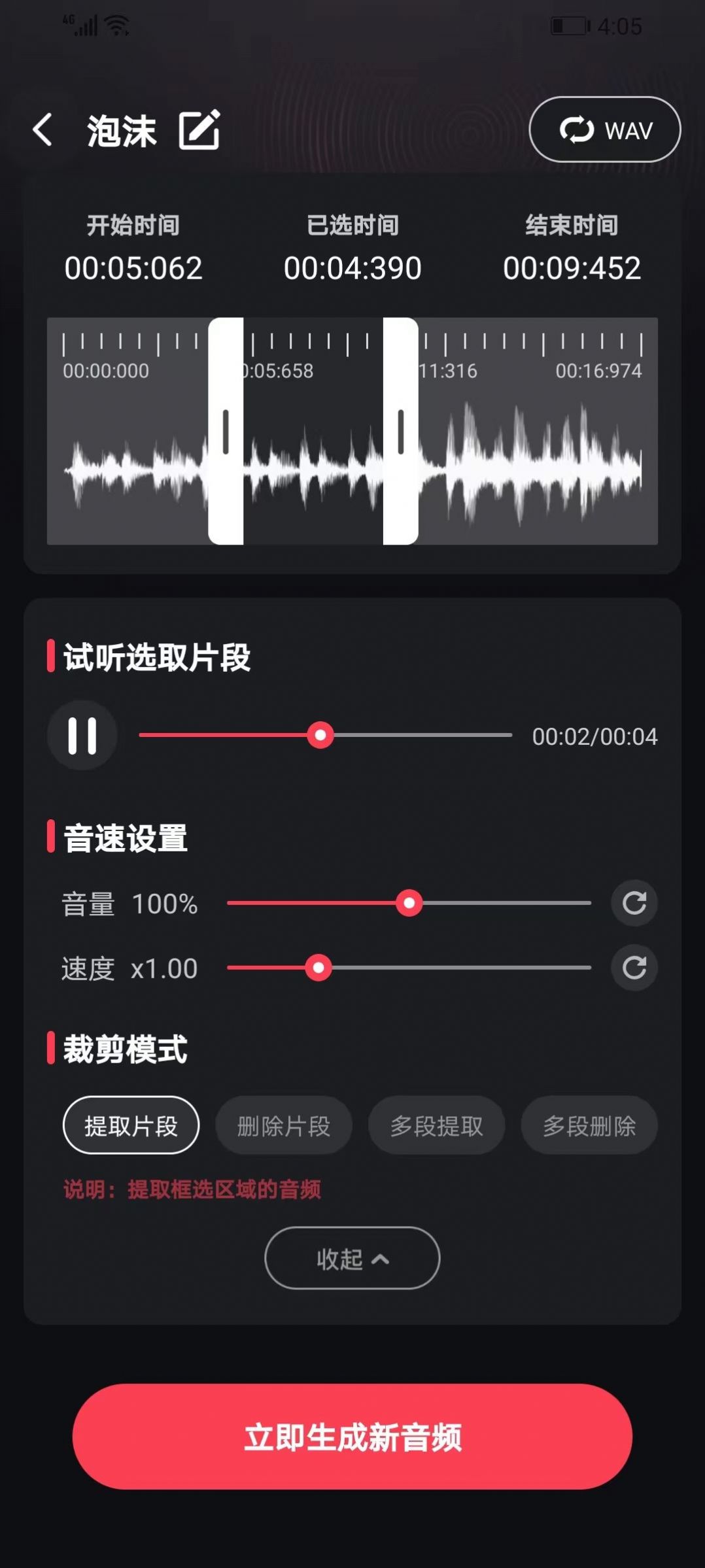Switch to 删除片段 crop mode

point(284,1125)
